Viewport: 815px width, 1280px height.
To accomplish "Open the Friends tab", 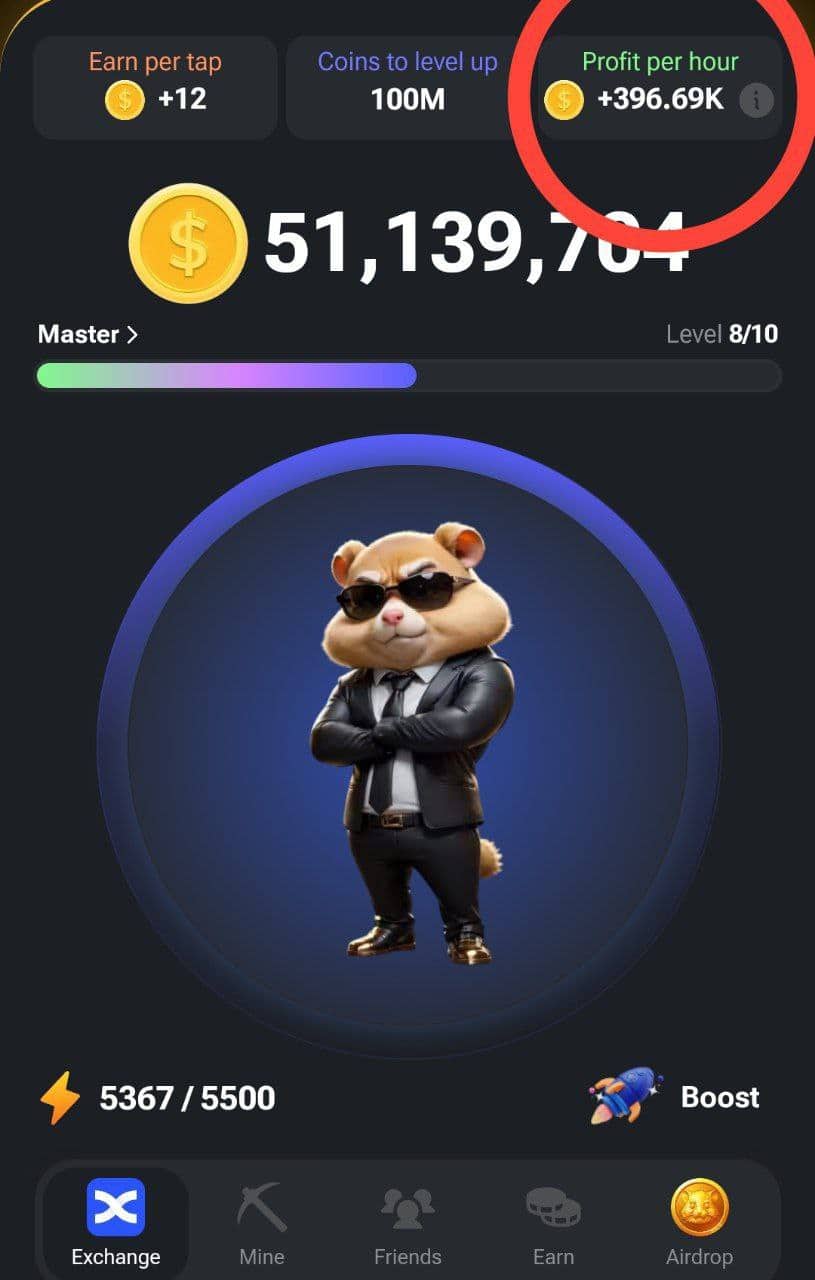I will click(407, 1221).
